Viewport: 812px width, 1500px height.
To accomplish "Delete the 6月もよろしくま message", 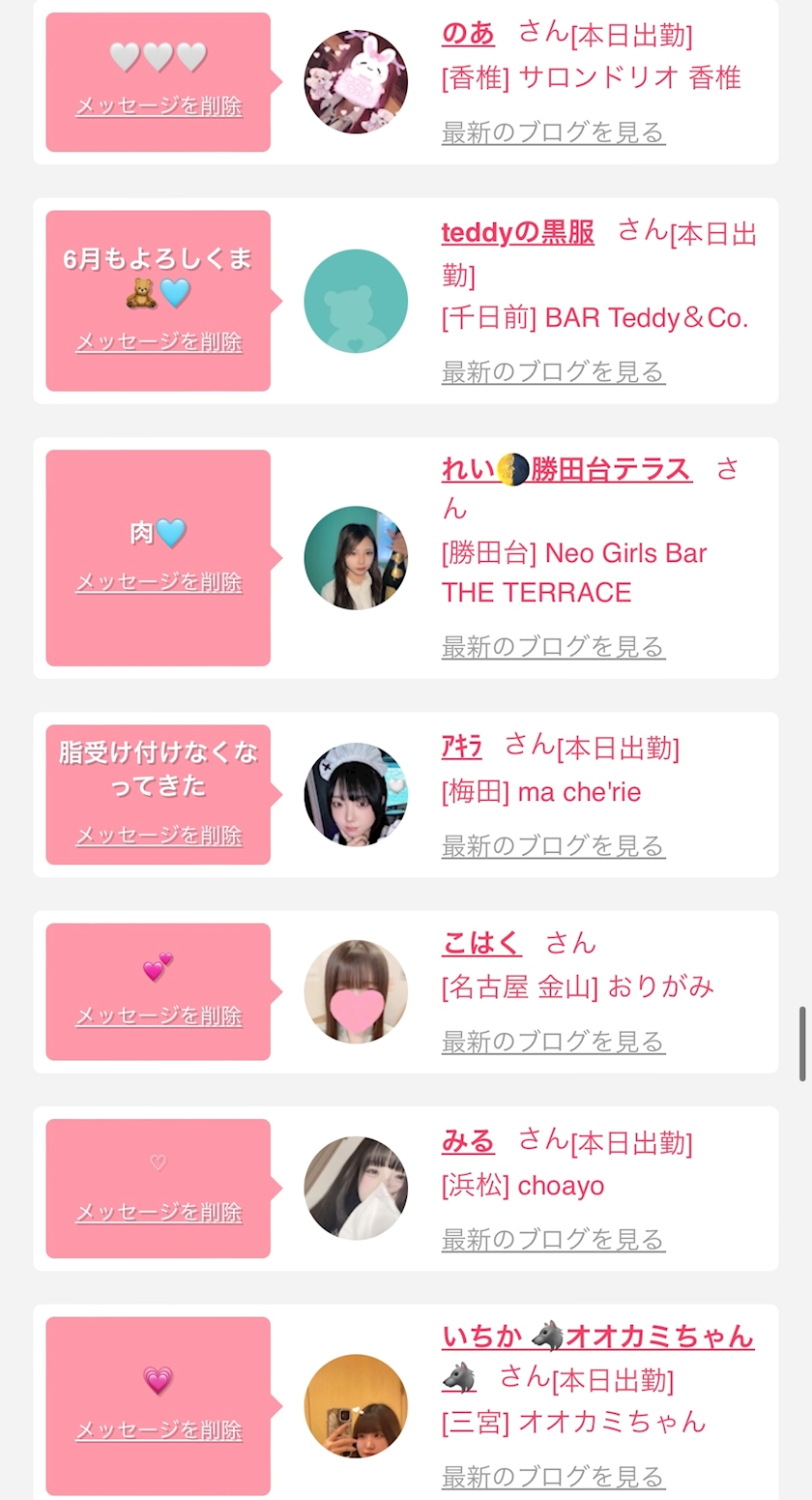I will [x=159, y=341].
